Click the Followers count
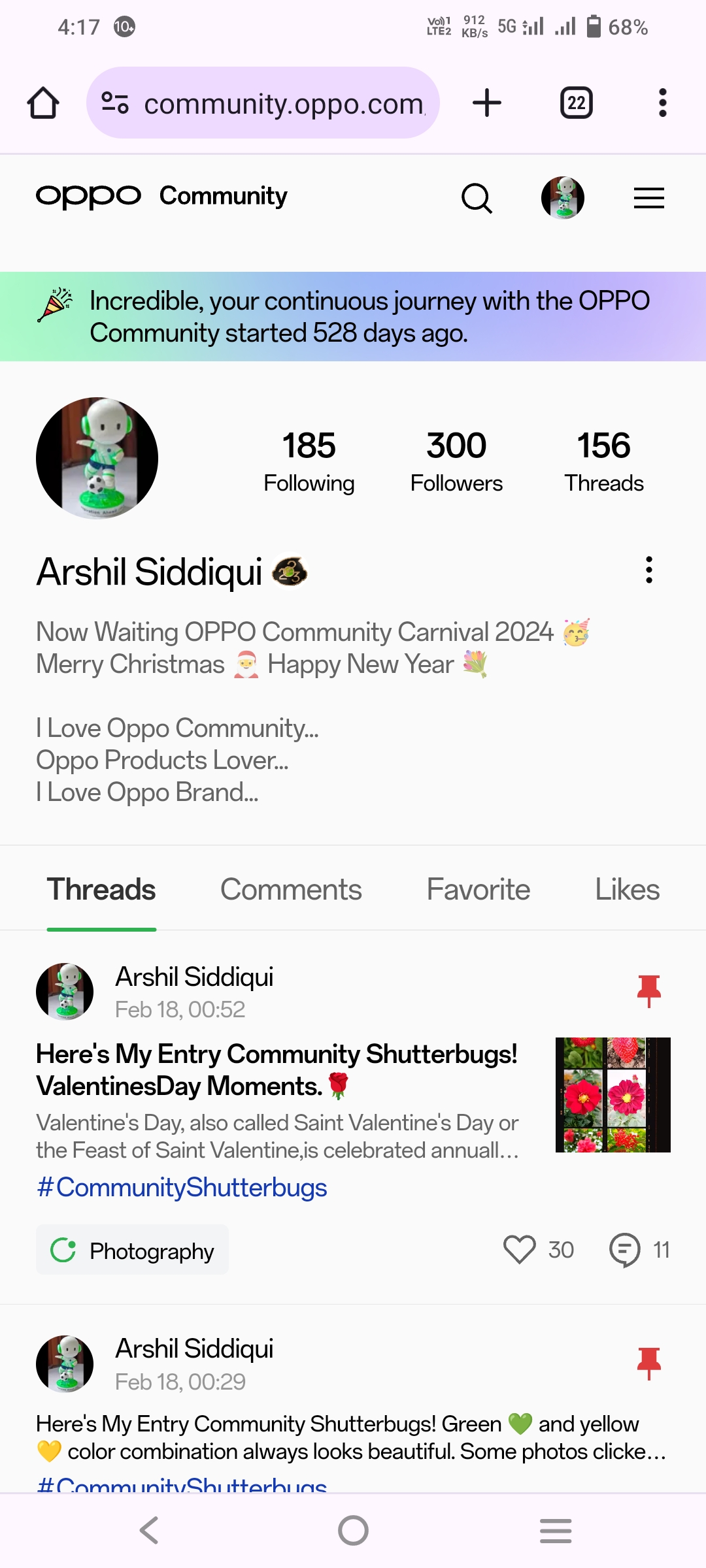The height and width of the screenshot is (1568, 706). coord(456,459)
